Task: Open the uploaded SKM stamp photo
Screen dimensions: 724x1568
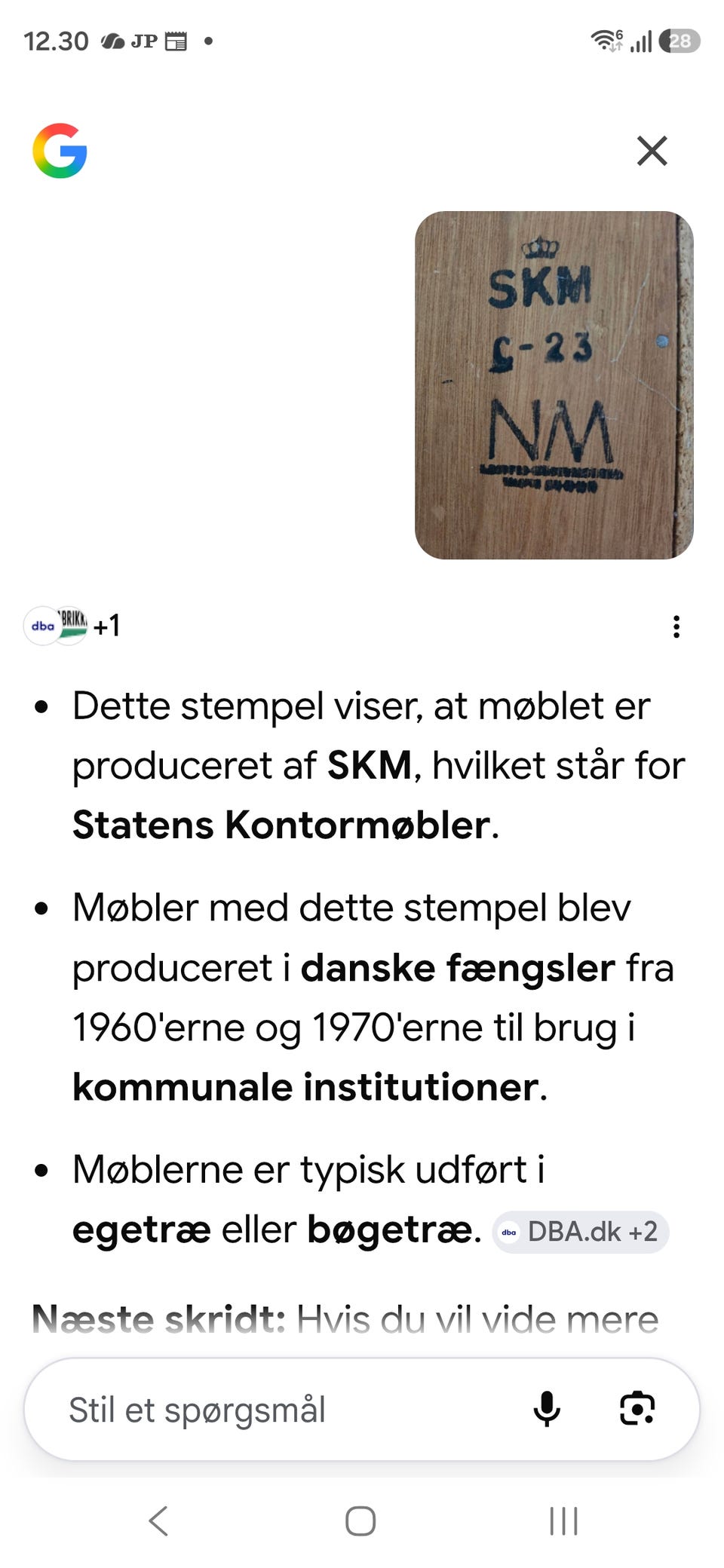Action: click(554, 385)
